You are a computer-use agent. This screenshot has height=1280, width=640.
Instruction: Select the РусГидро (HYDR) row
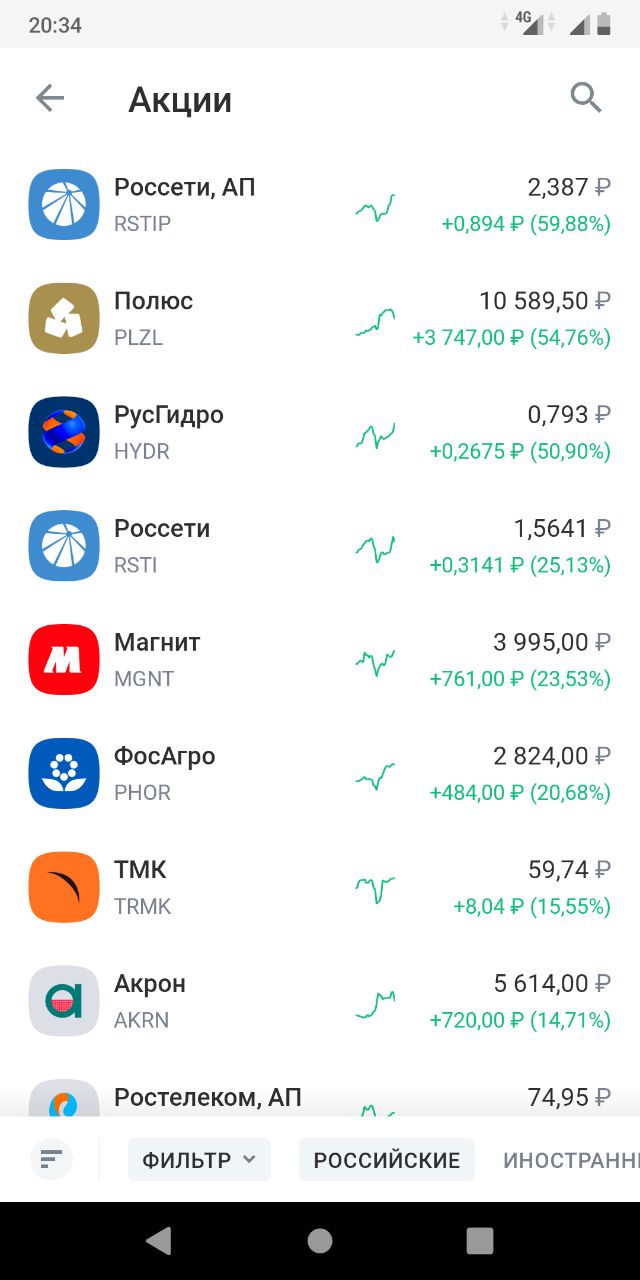point(320,432)
